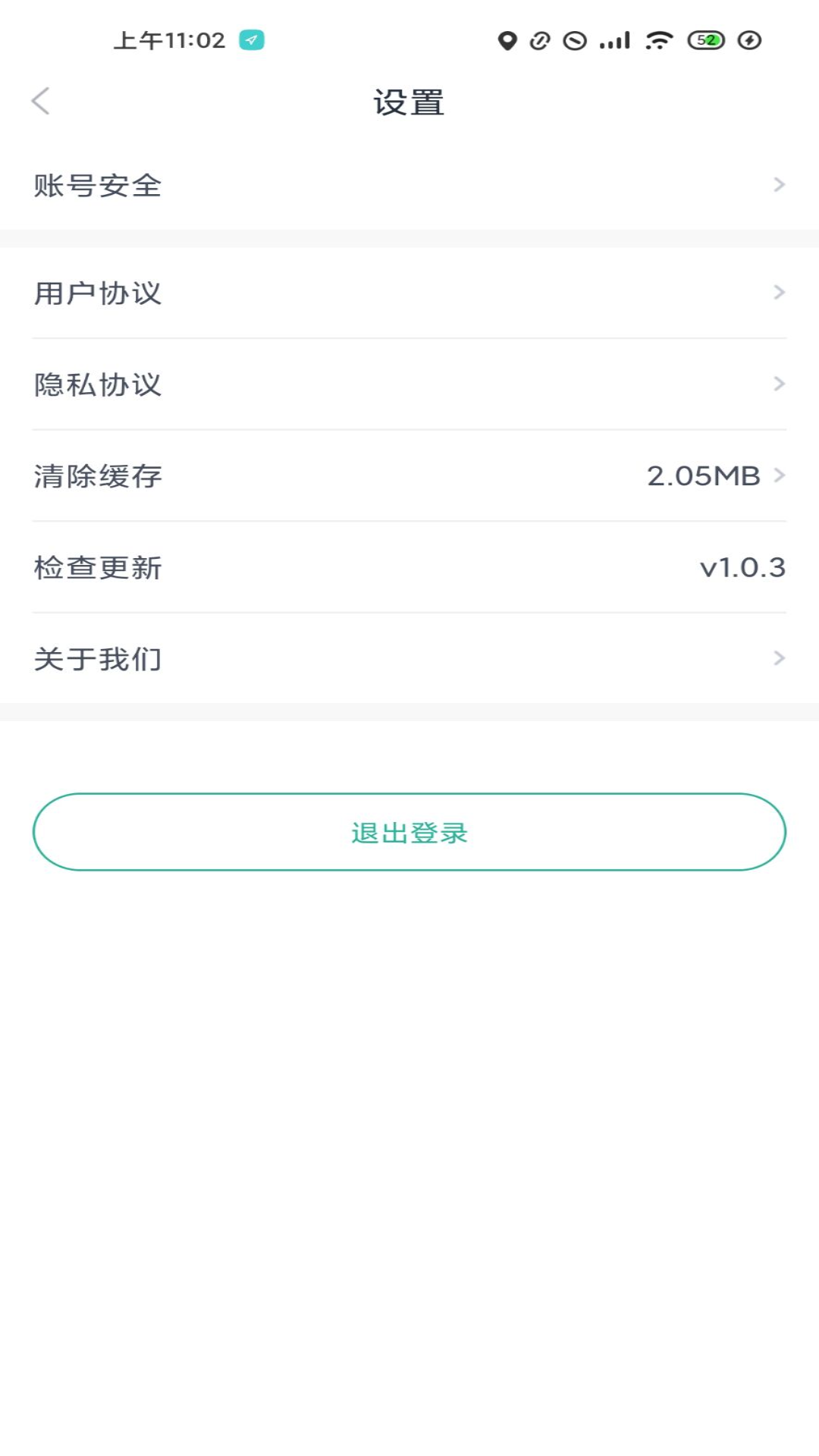
Task: Tap the 设置 page title
Action: [x=409, y=101]
